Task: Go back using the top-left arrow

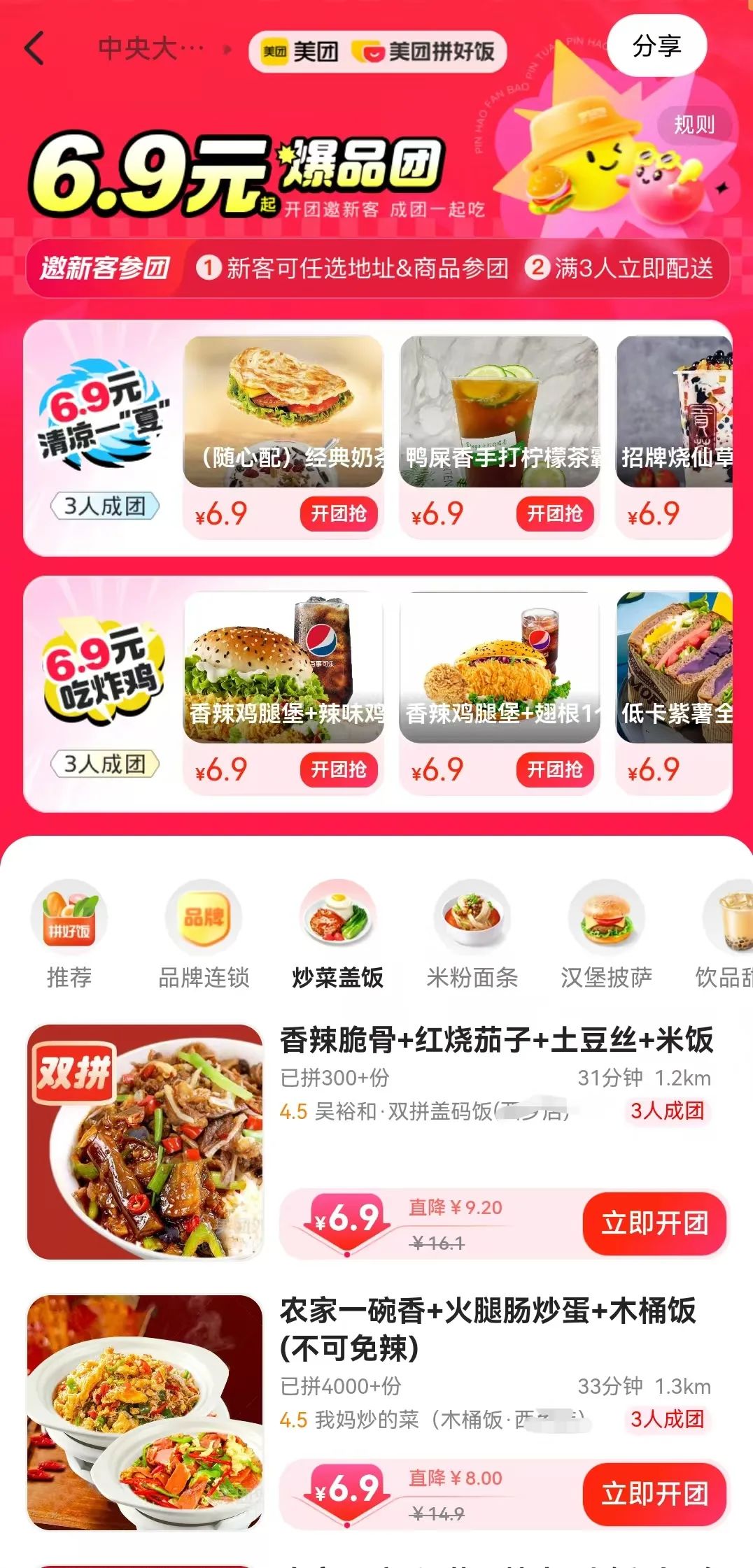Action: point(35,49)
